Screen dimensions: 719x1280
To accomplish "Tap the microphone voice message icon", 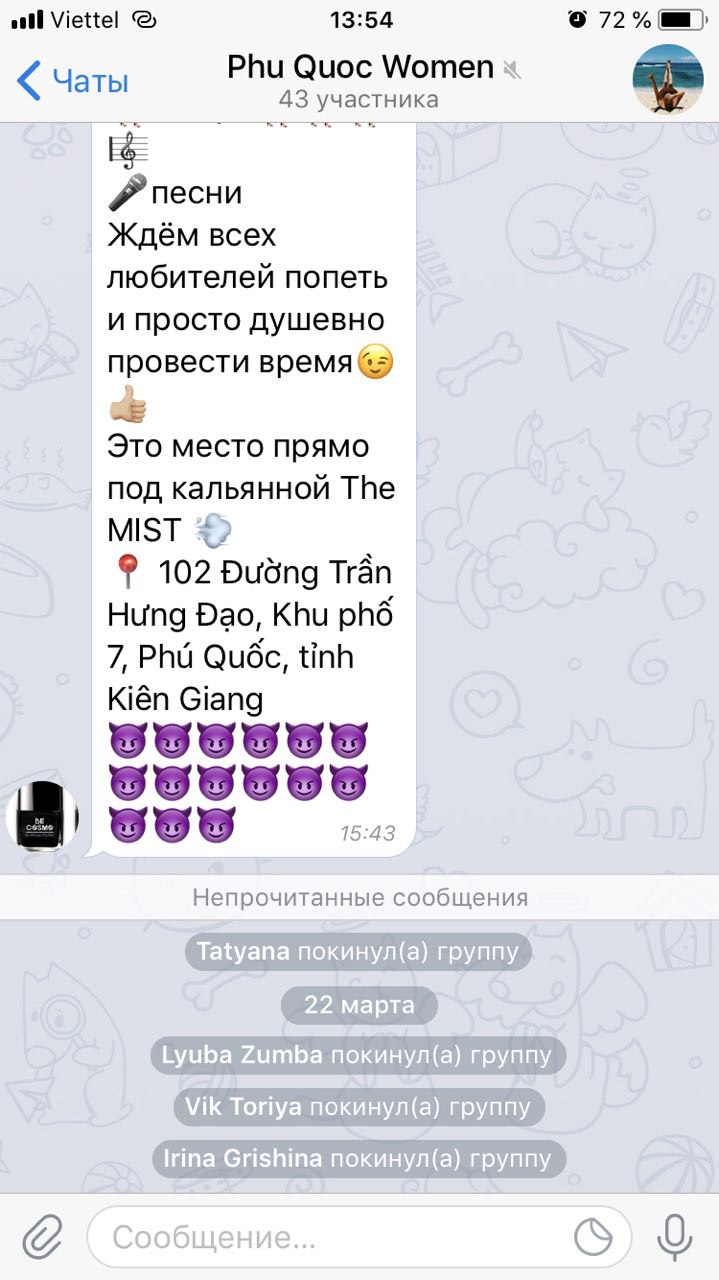I will [675, 1237].
